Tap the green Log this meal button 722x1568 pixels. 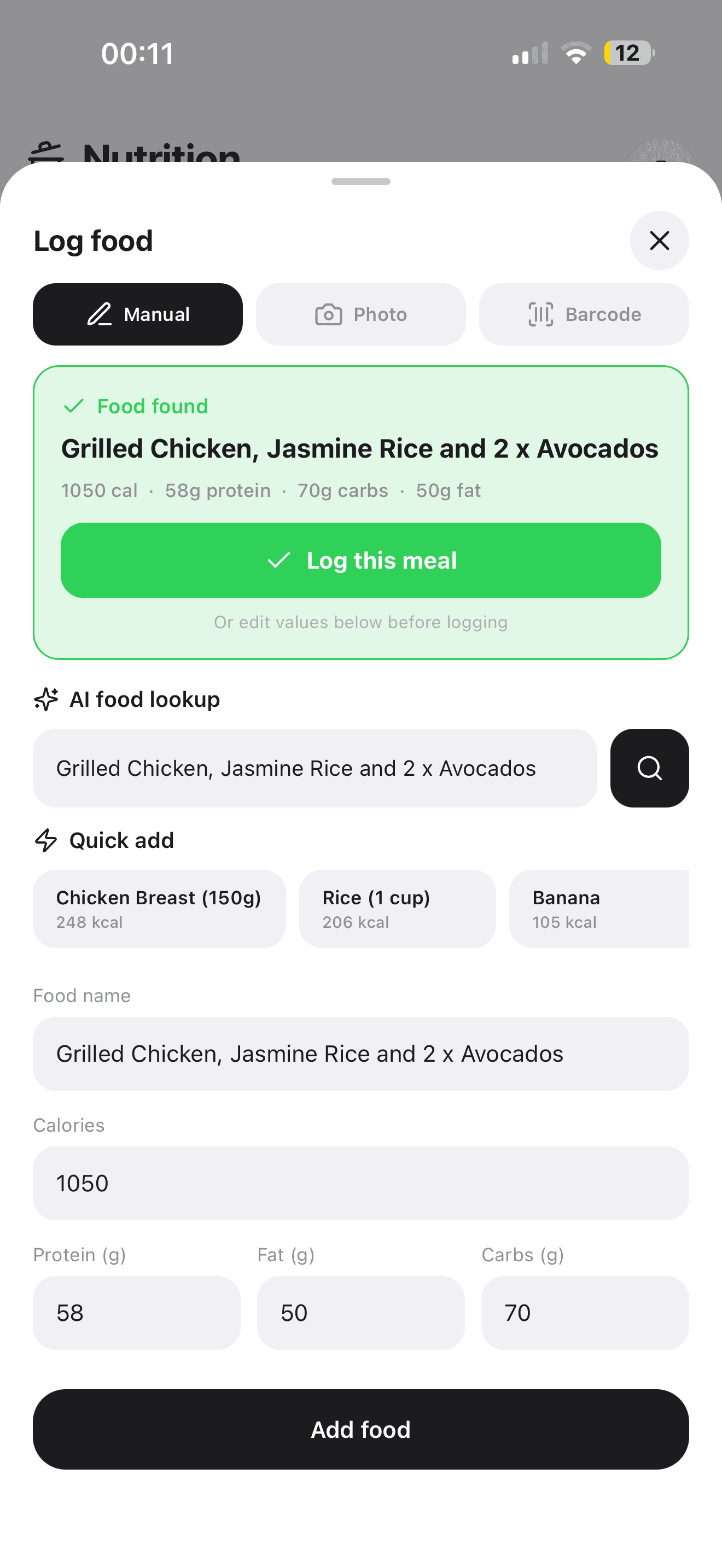pos(360,560)
